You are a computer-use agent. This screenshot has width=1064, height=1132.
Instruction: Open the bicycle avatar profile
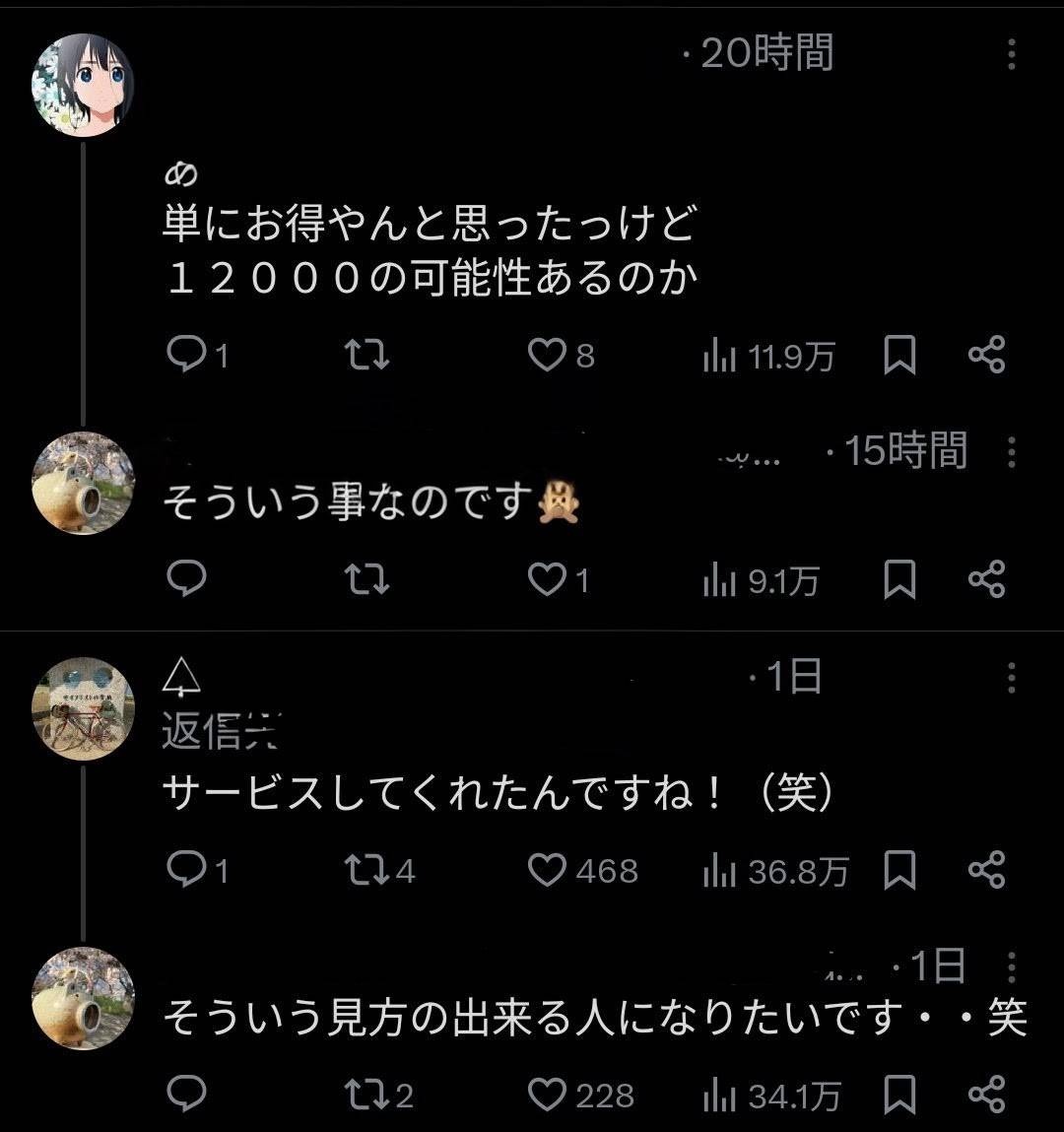pyautogui.click(x=84, y=707)
